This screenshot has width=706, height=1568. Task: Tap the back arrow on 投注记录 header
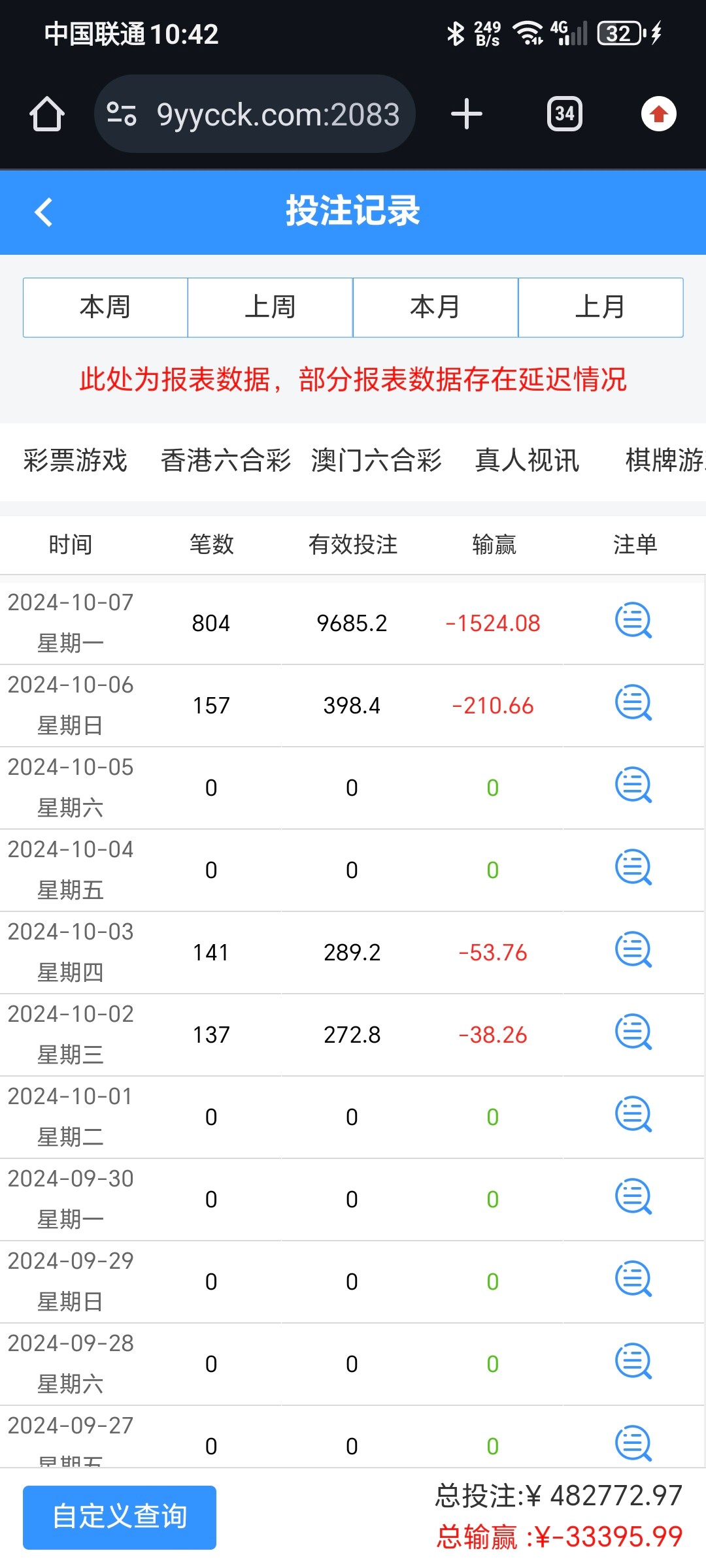coord(43,212)
